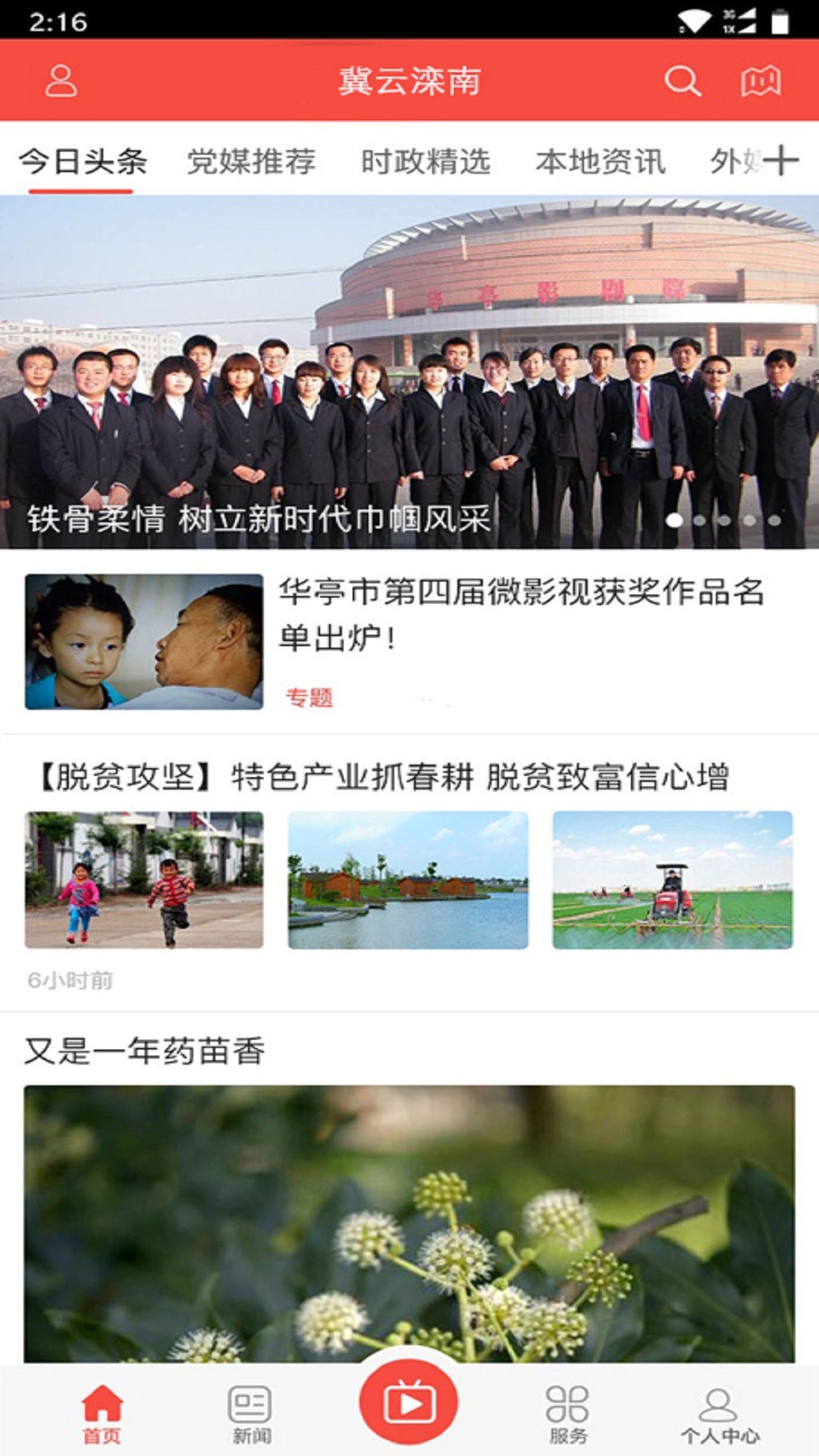Switch to the 新闻 tab
Viewport: 819px width, 1456px height.
(x=251, y=1413)
